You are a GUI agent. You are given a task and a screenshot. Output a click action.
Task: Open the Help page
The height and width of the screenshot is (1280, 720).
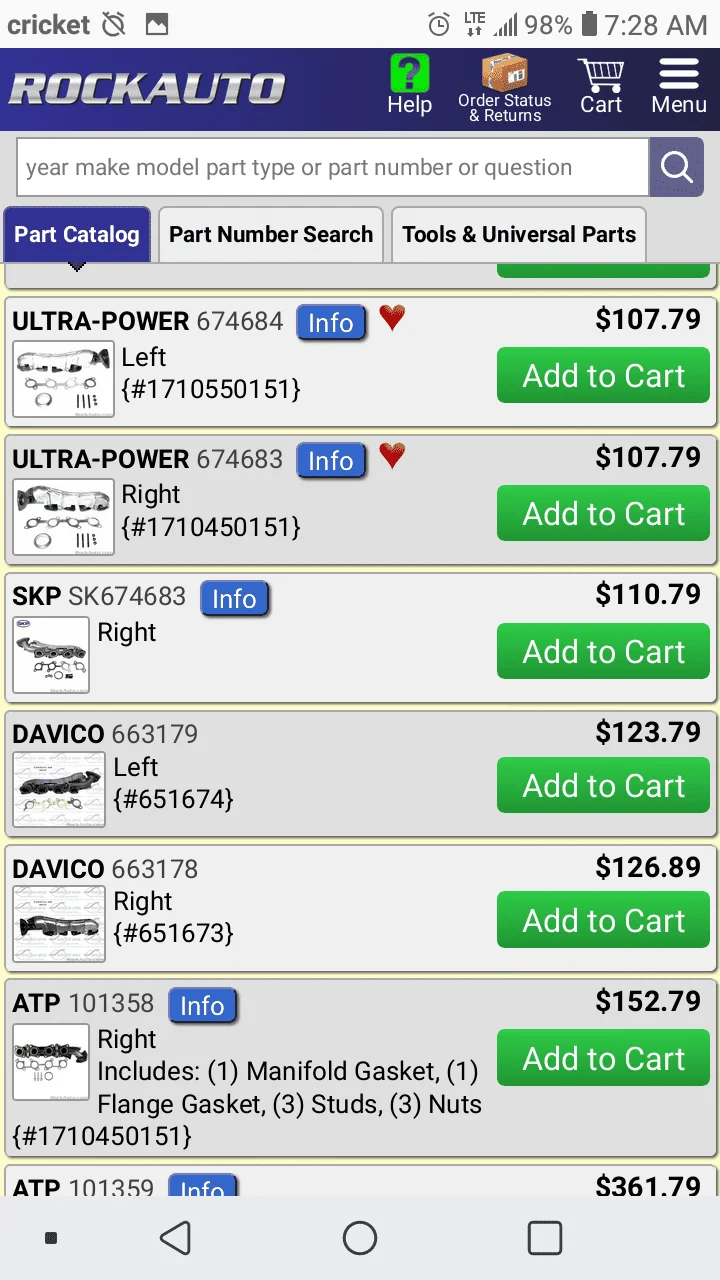pos(409,86)
